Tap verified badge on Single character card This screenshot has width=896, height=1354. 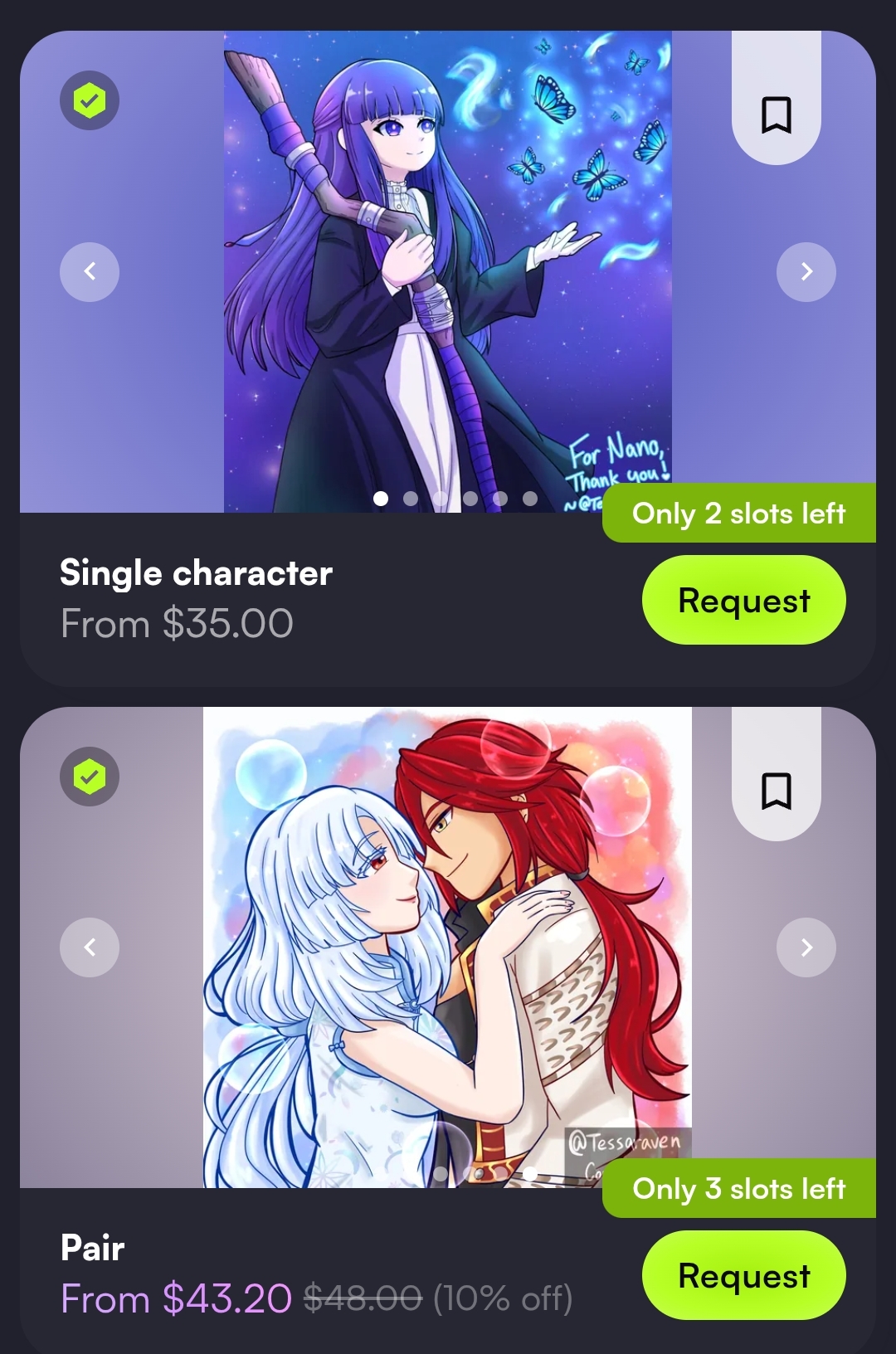(x=90, y=100)
